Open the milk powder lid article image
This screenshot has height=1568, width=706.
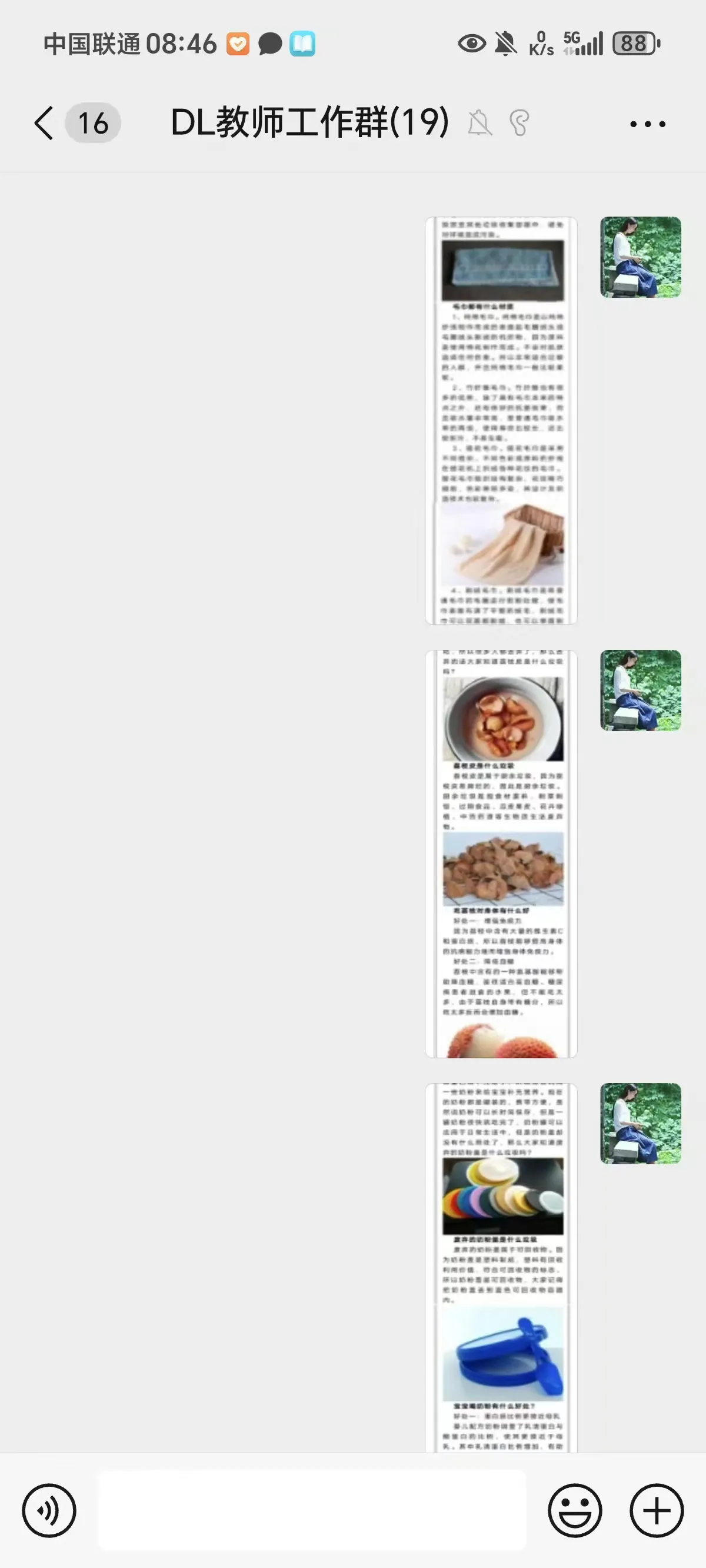point(501,1266)
